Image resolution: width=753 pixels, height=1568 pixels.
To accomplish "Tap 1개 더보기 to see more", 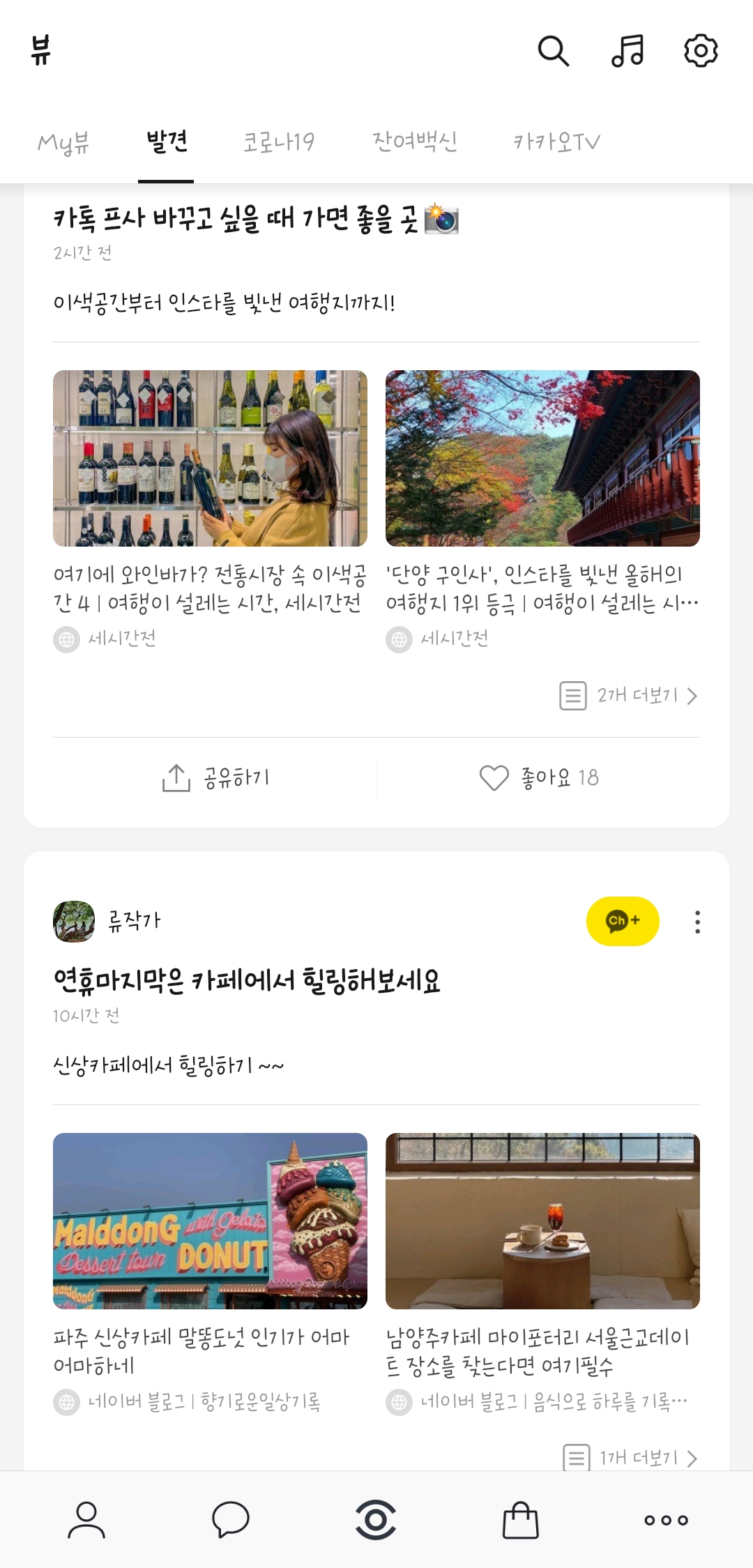I will [x=630, y=1458].
